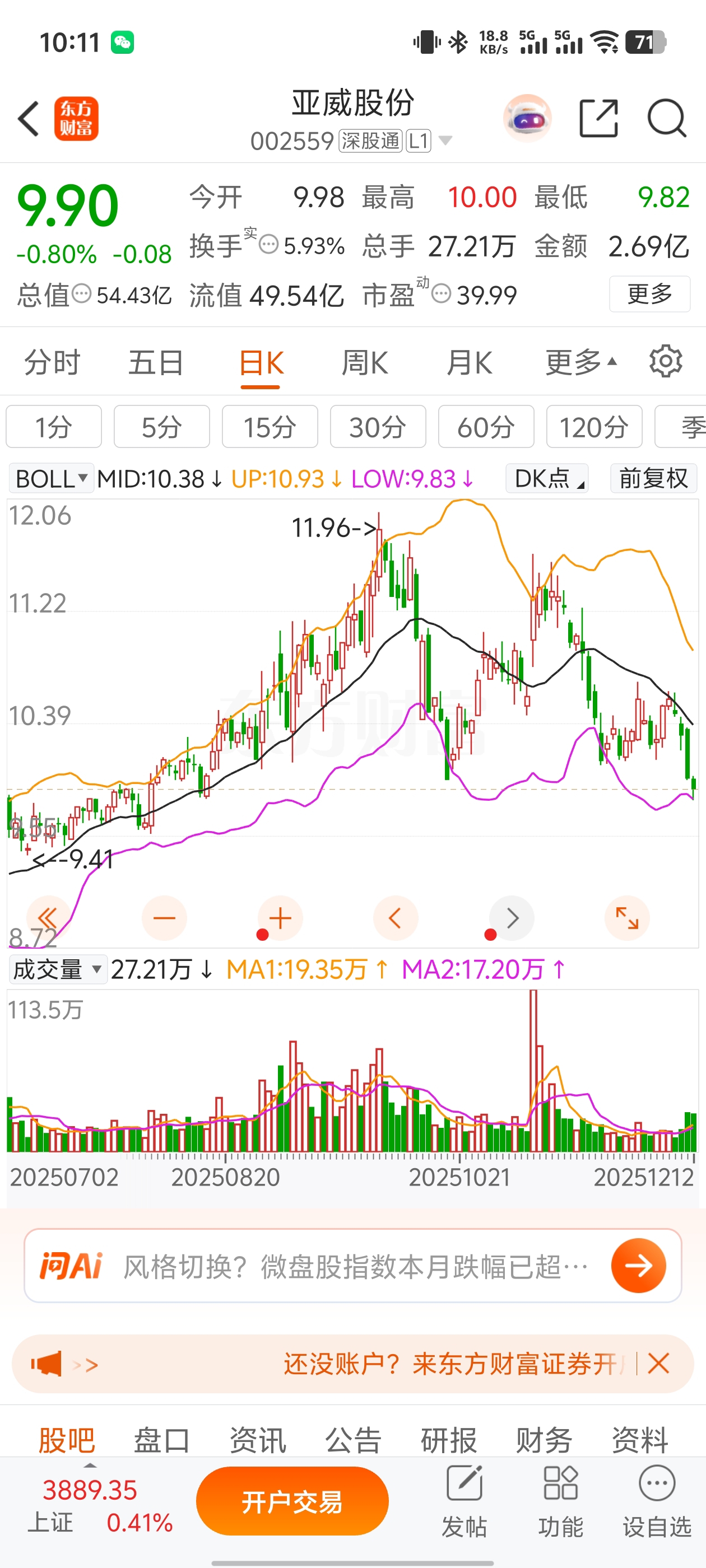Switch to the 周K chart tab
The width and height of the screenshot is (706, 1568).
click(x=364, y=363)
